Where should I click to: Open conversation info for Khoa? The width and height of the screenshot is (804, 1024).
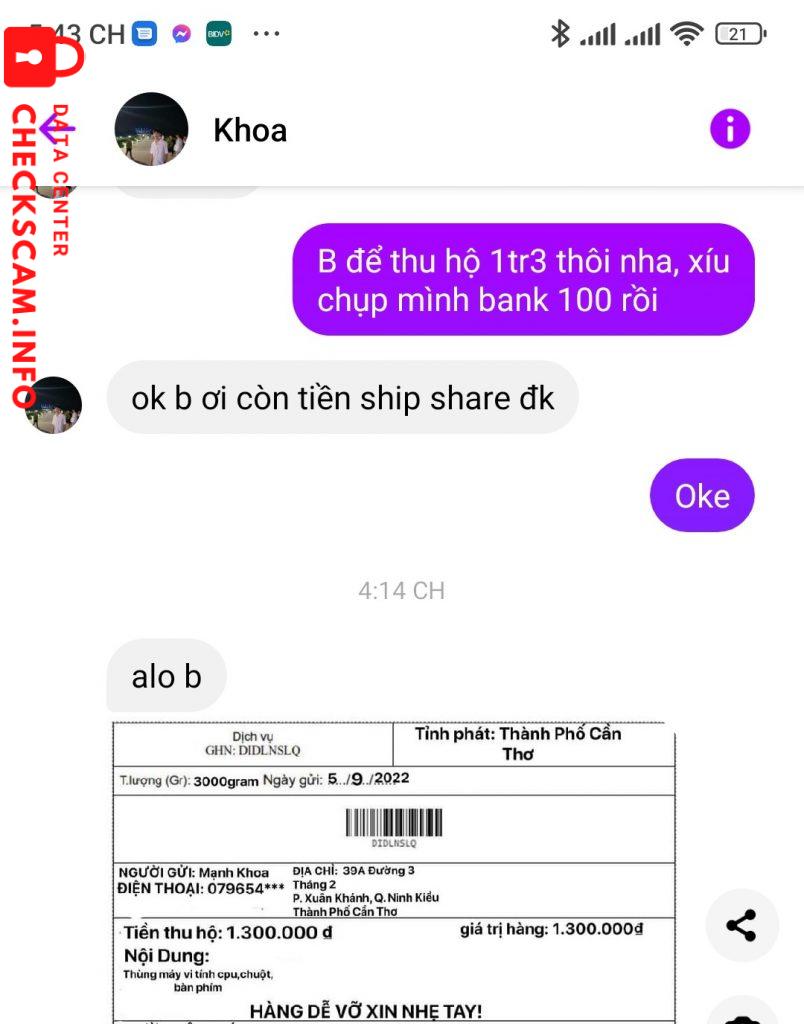(x=730, y=129)
